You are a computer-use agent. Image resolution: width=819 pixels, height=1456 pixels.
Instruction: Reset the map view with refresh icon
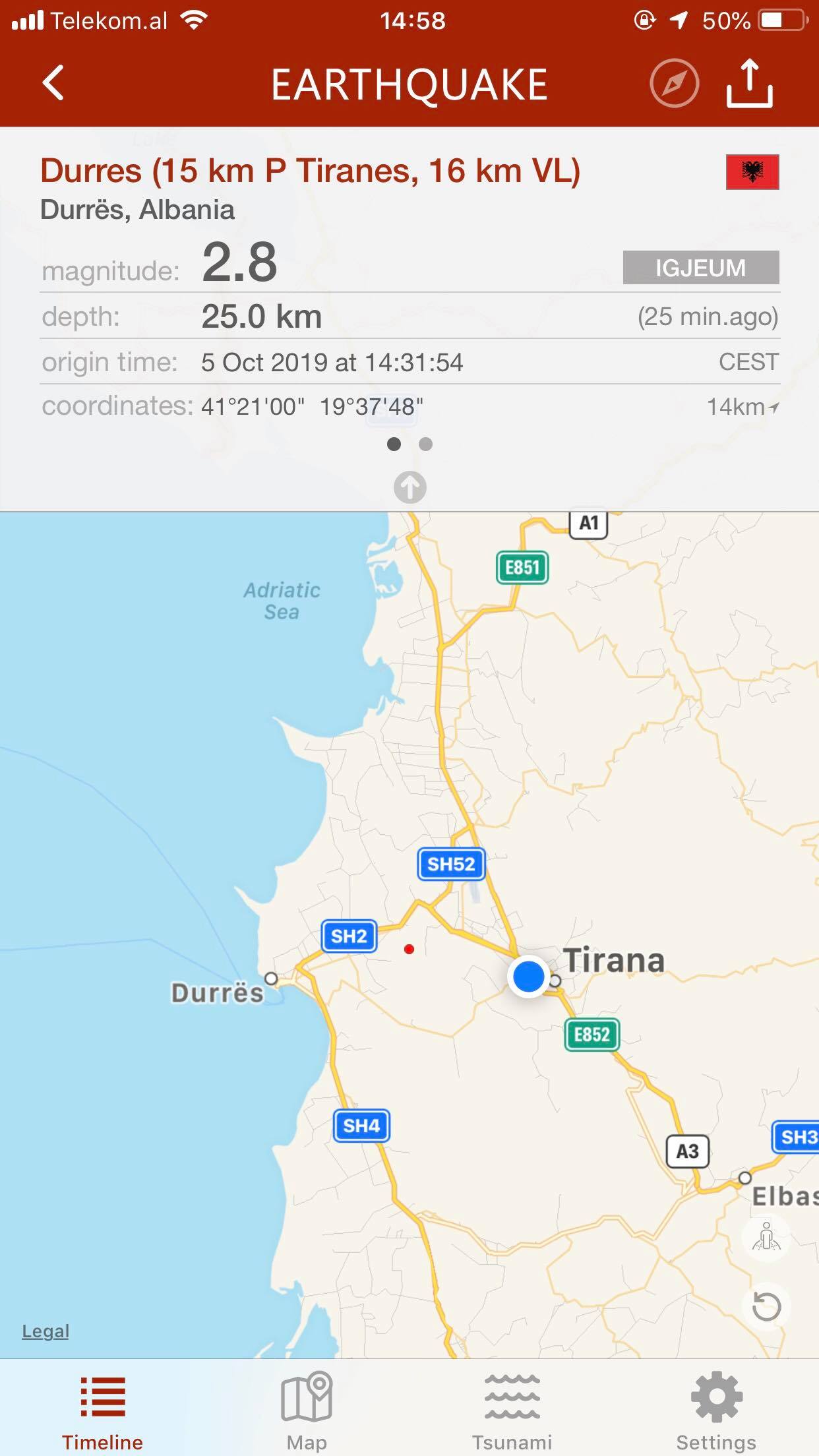[x=766, y=1306]
